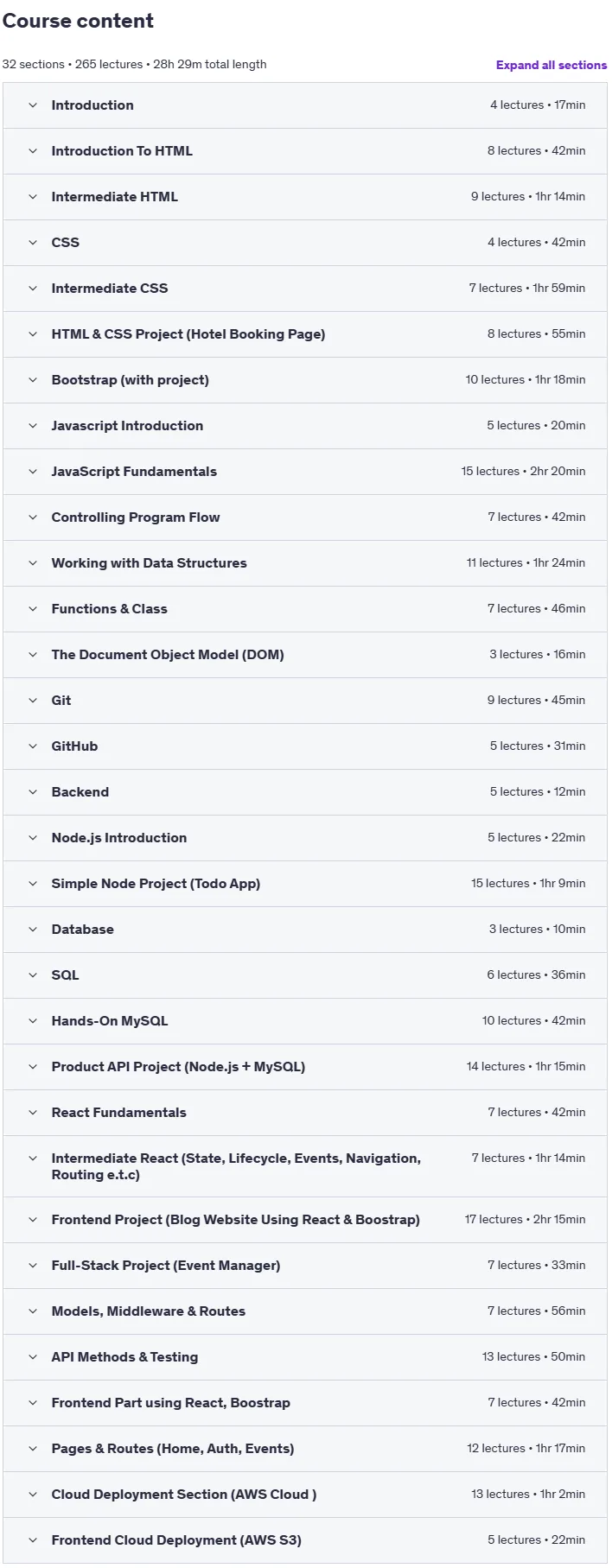Expand Introduction To HTML section
The height and width of the screenshot is (1568, 612).
305,151
